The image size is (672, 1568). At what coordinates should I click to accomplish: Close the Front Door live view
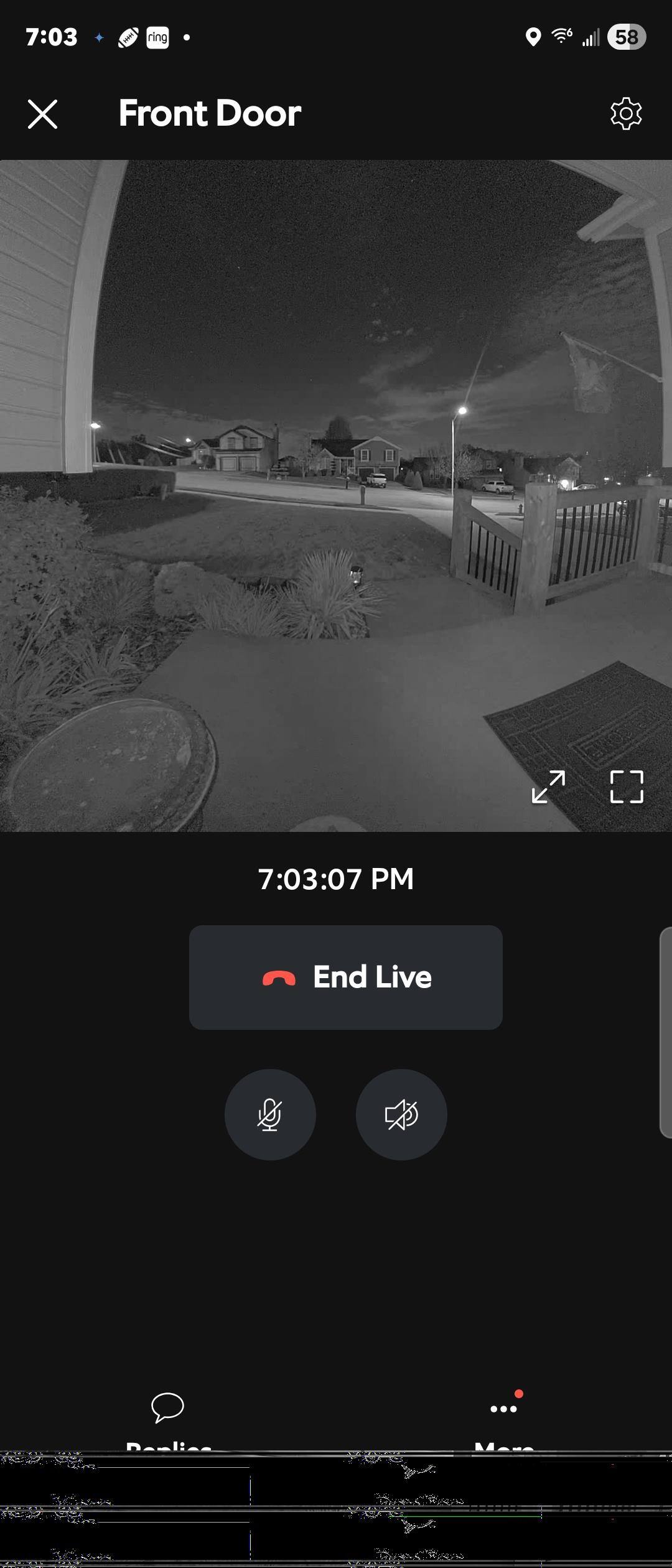42,114
